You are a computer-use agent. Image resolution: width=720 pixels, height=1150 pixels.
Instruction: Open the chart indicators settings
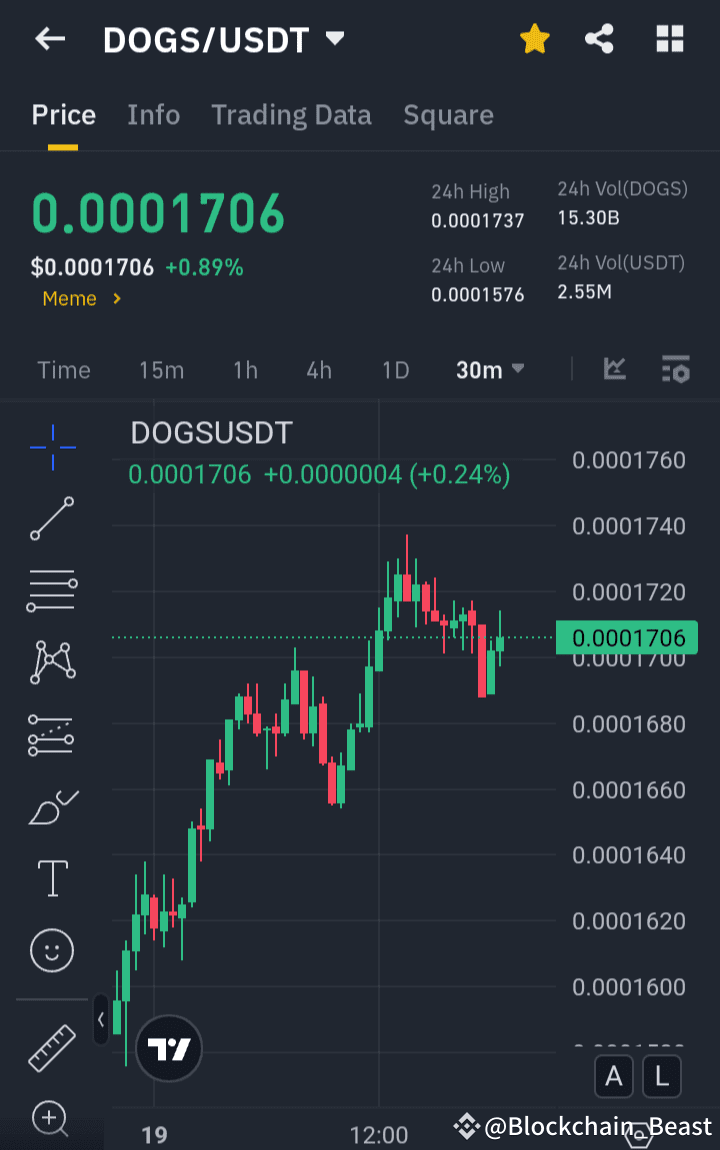(x=676, y=369)
